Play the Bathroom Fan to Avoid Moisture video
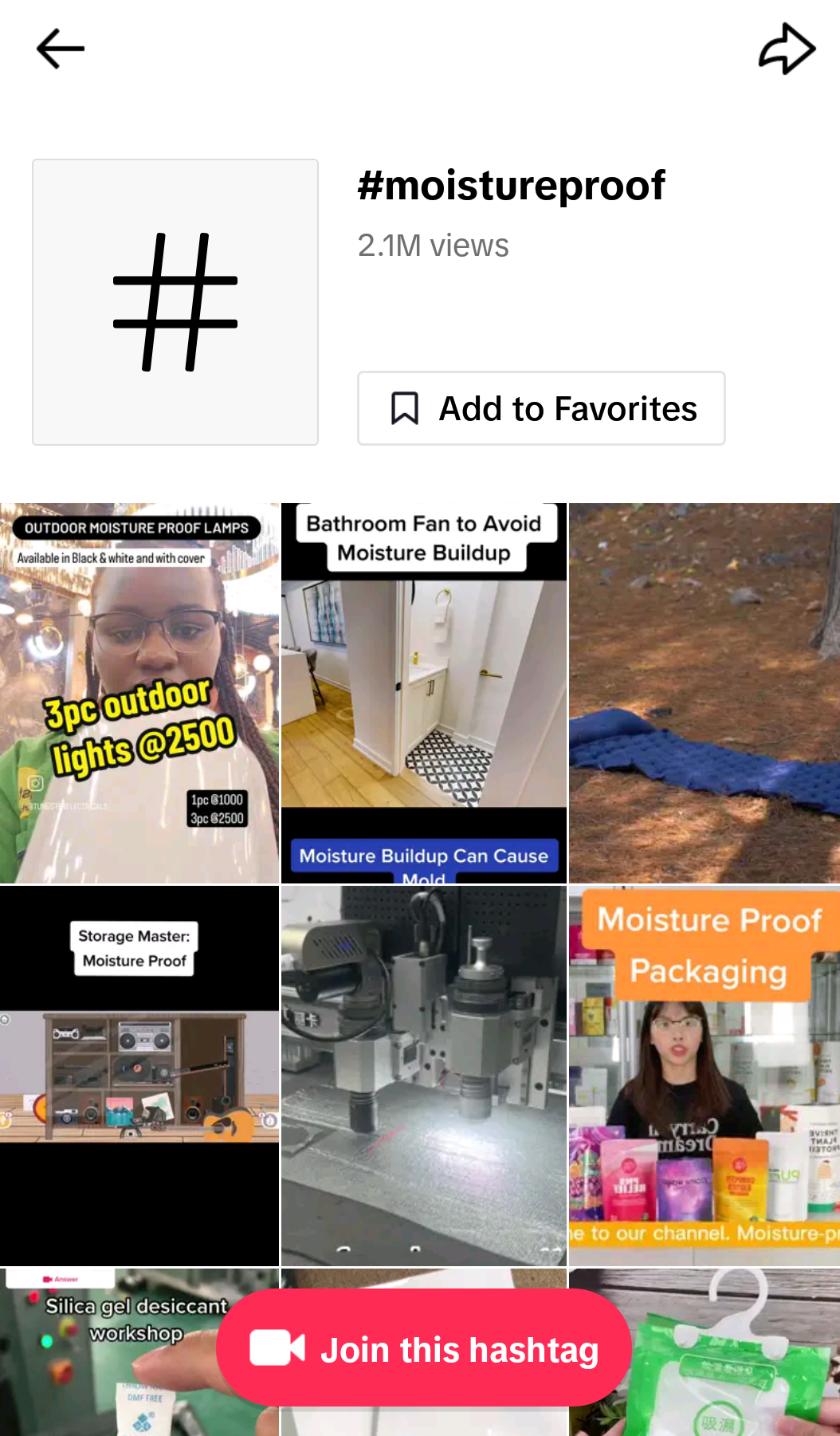The height and width of the screenshot is (1436, 840). point(424,694)
